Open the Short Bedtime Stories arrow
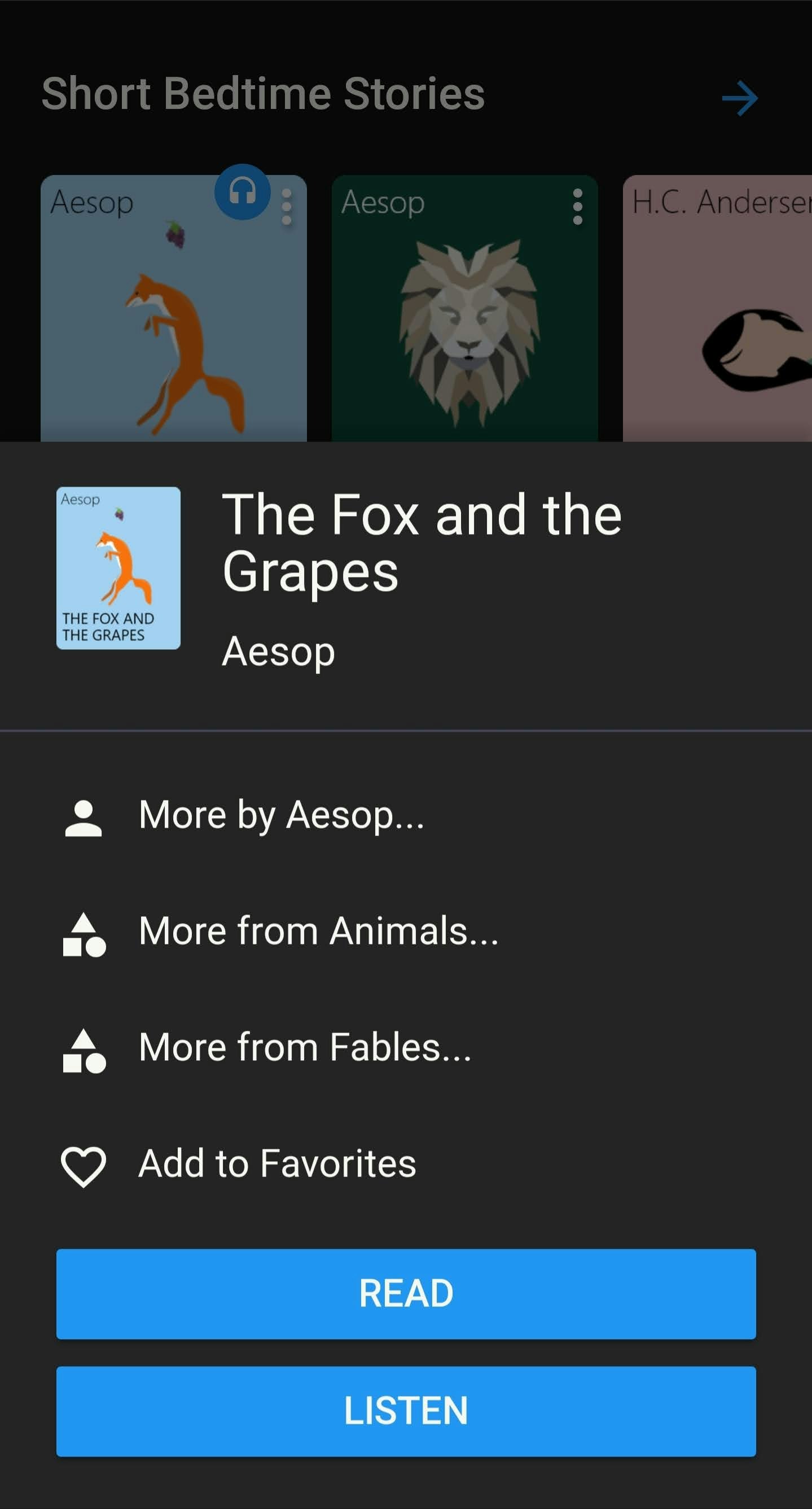 click(x=739, y=98)
